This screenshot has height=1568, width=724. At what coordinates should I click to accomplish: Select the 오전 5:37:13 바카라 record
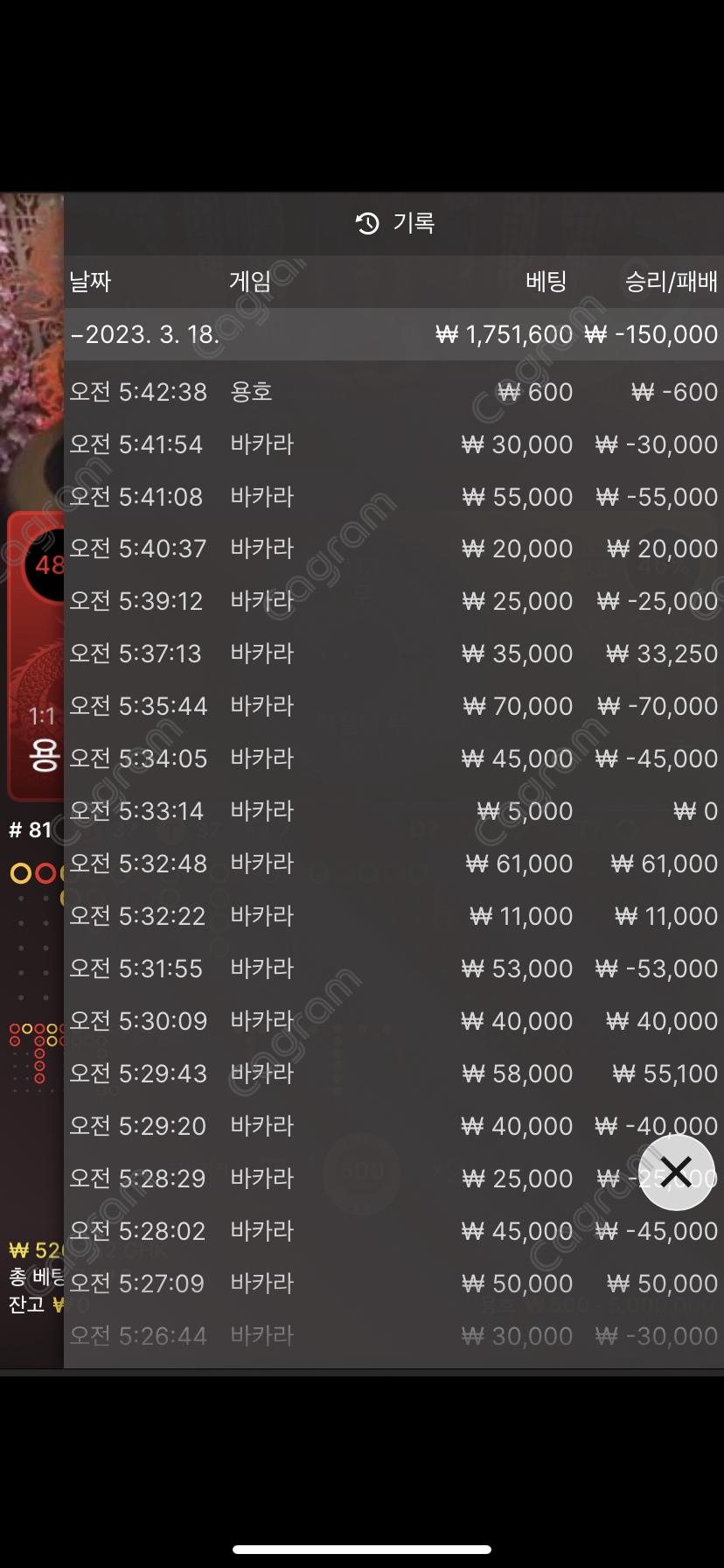pos(393,654)
